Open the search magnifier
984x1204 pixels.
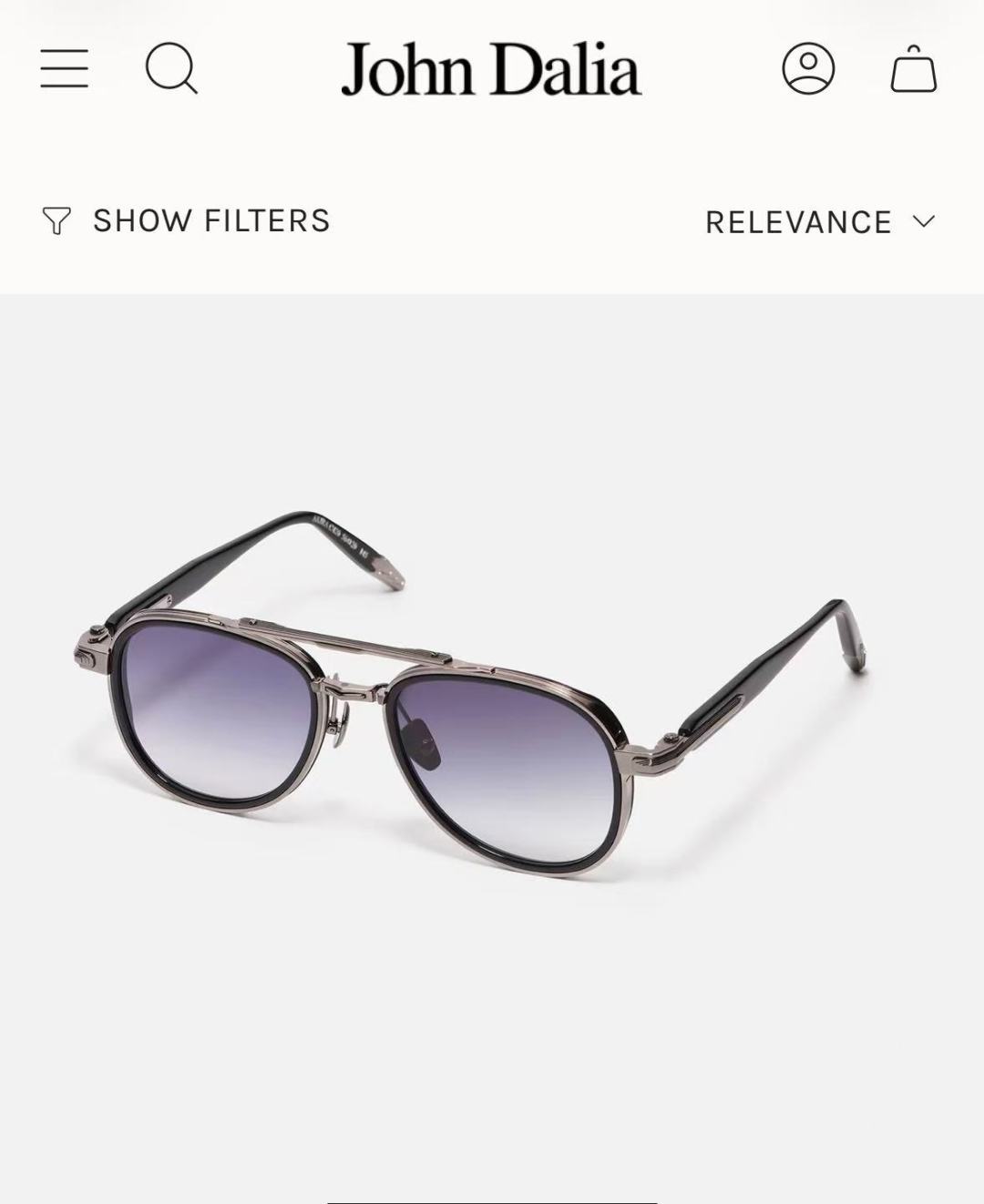171,69
